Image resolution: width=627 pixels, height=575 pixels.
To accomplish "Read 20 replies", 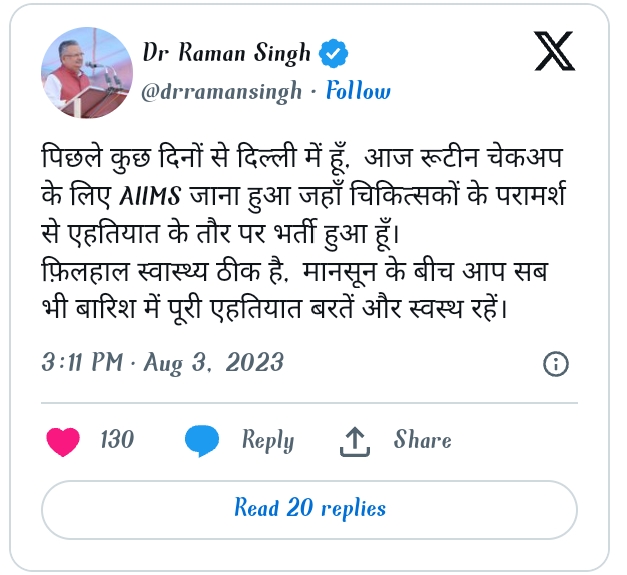I will click(309, 509).
